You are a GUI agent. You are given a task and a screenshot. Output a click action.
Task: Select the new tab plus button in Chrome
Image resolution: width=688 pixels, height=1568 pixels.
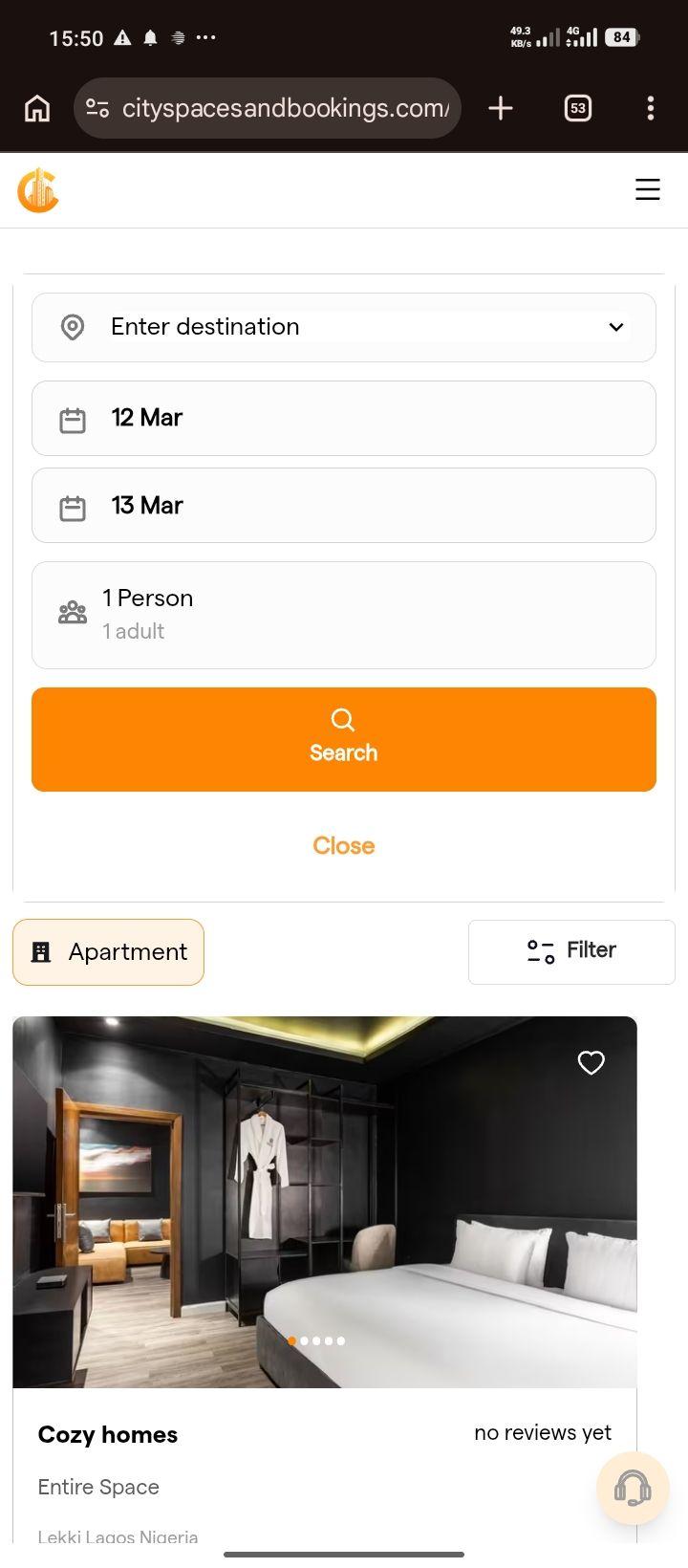500,108
